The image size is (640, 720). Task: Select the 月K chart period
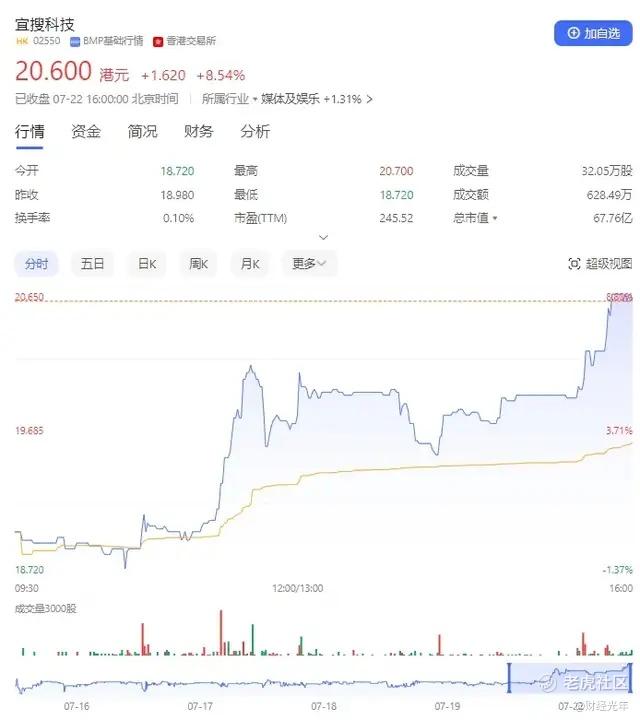(x=249, y=264)
